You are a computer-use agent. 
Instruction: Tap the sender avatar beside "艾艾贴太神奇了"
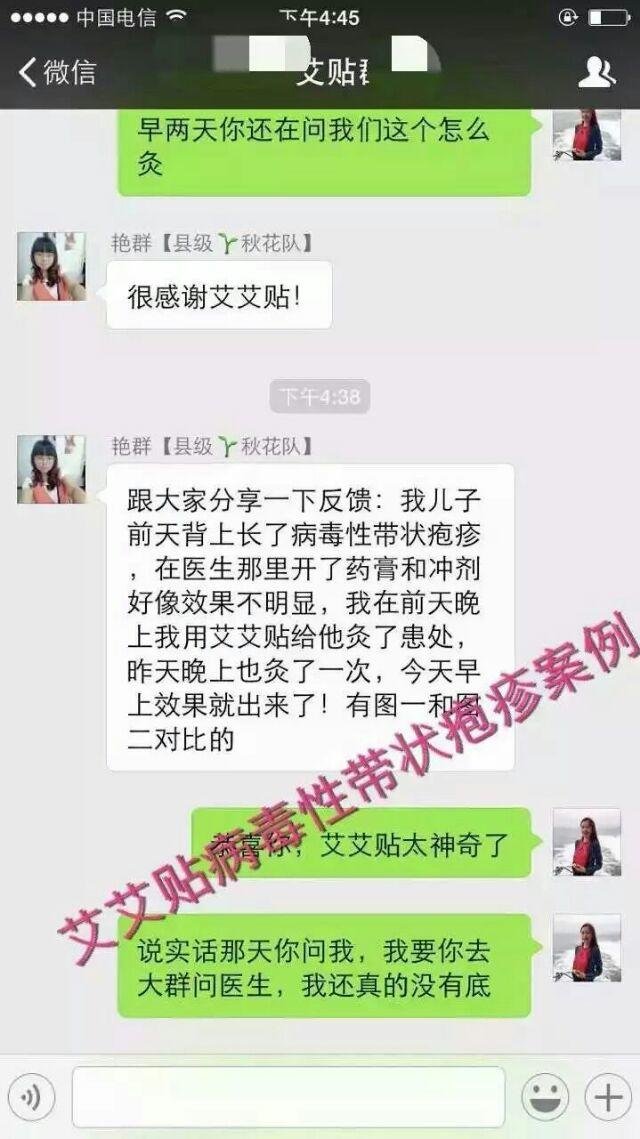pyautogui.click(x=586, y=843)
